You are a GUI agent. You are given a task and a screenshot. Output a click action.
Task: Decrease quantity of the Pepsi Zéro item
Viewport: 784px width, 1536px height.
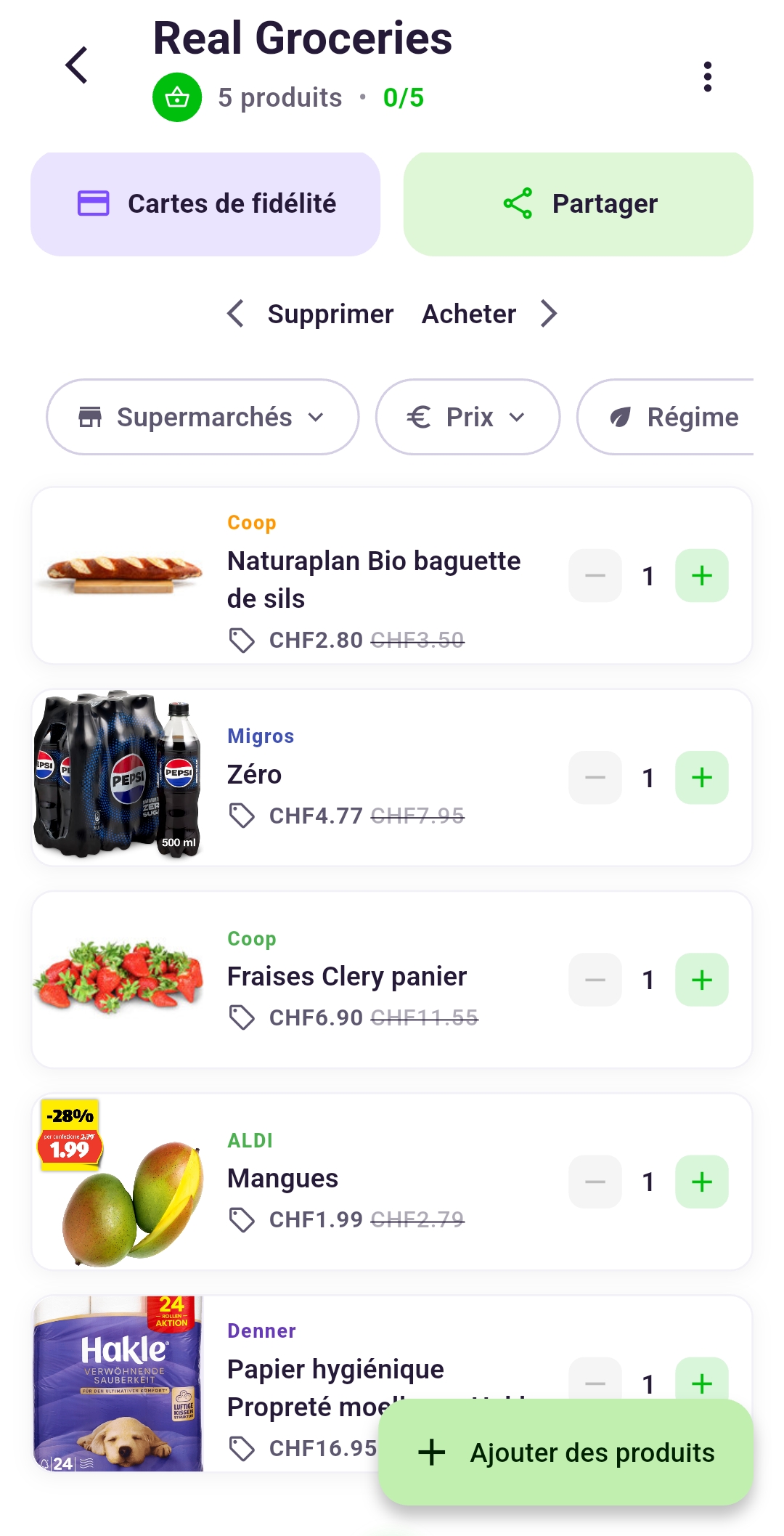[594, 776]
